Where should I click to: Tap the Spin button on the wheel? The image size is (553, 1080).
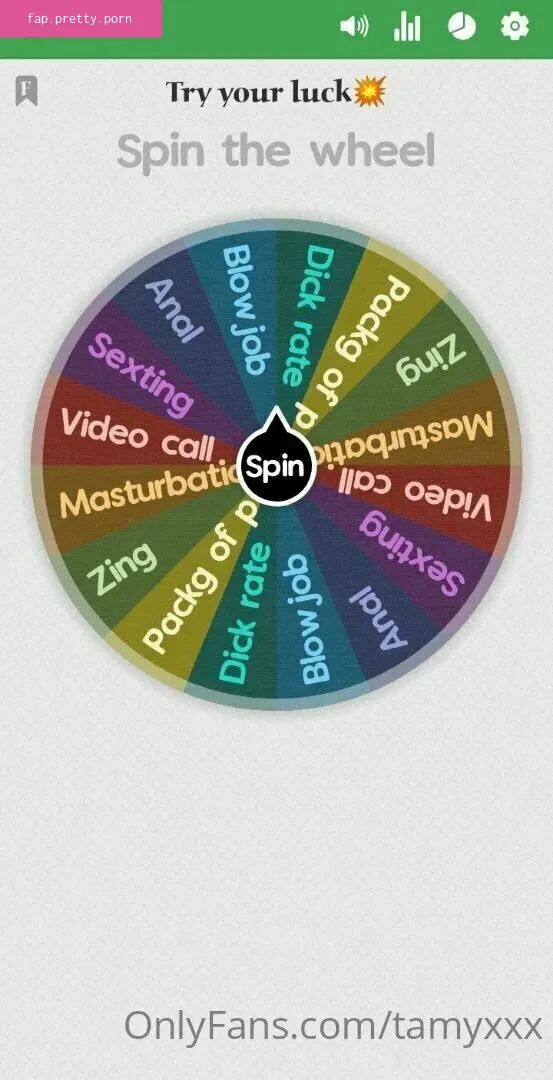275,465
